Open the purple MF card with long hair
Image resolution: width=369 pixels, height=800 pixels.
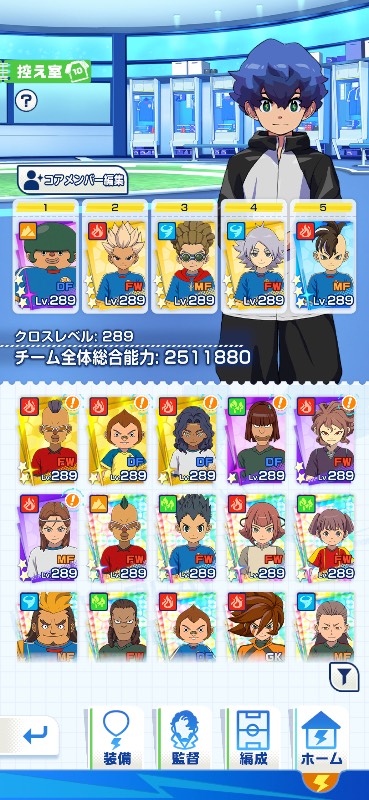point(48,537)
